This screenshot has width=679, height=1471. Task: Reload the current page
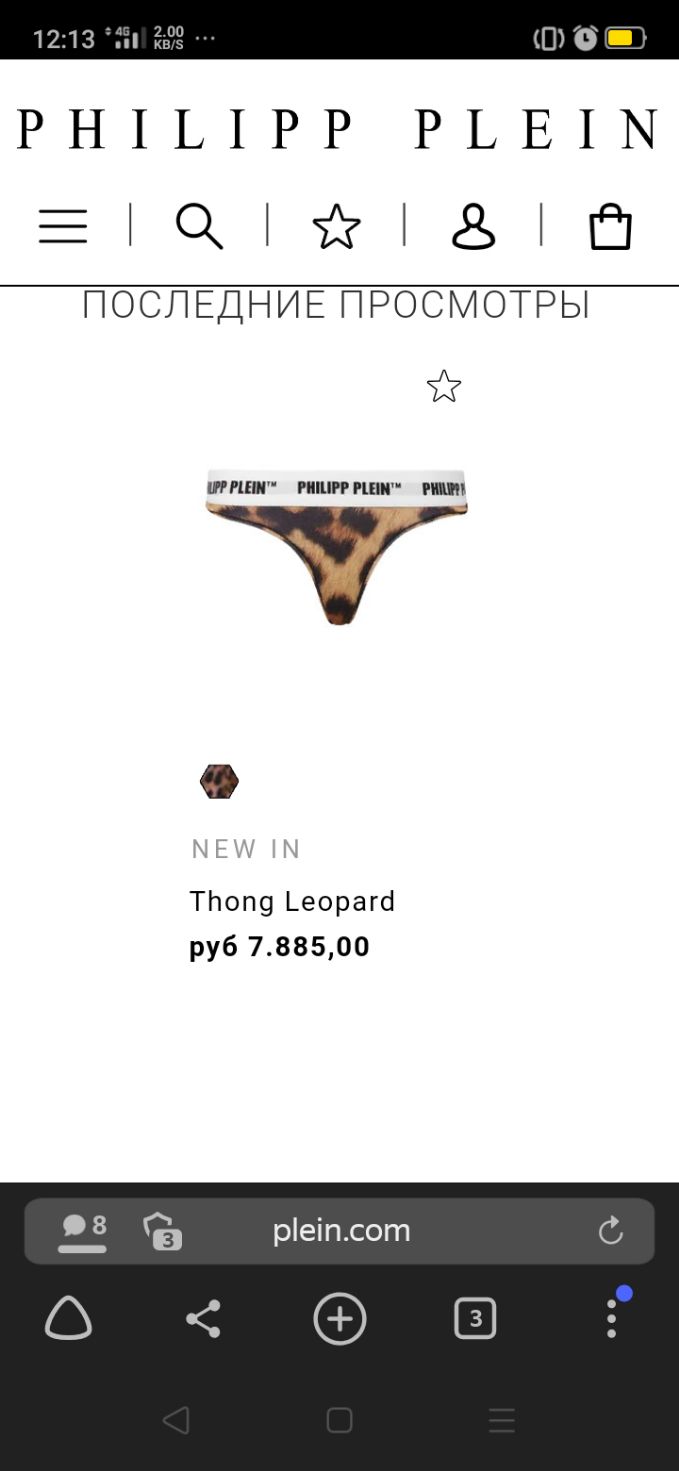click(611, 1230)
